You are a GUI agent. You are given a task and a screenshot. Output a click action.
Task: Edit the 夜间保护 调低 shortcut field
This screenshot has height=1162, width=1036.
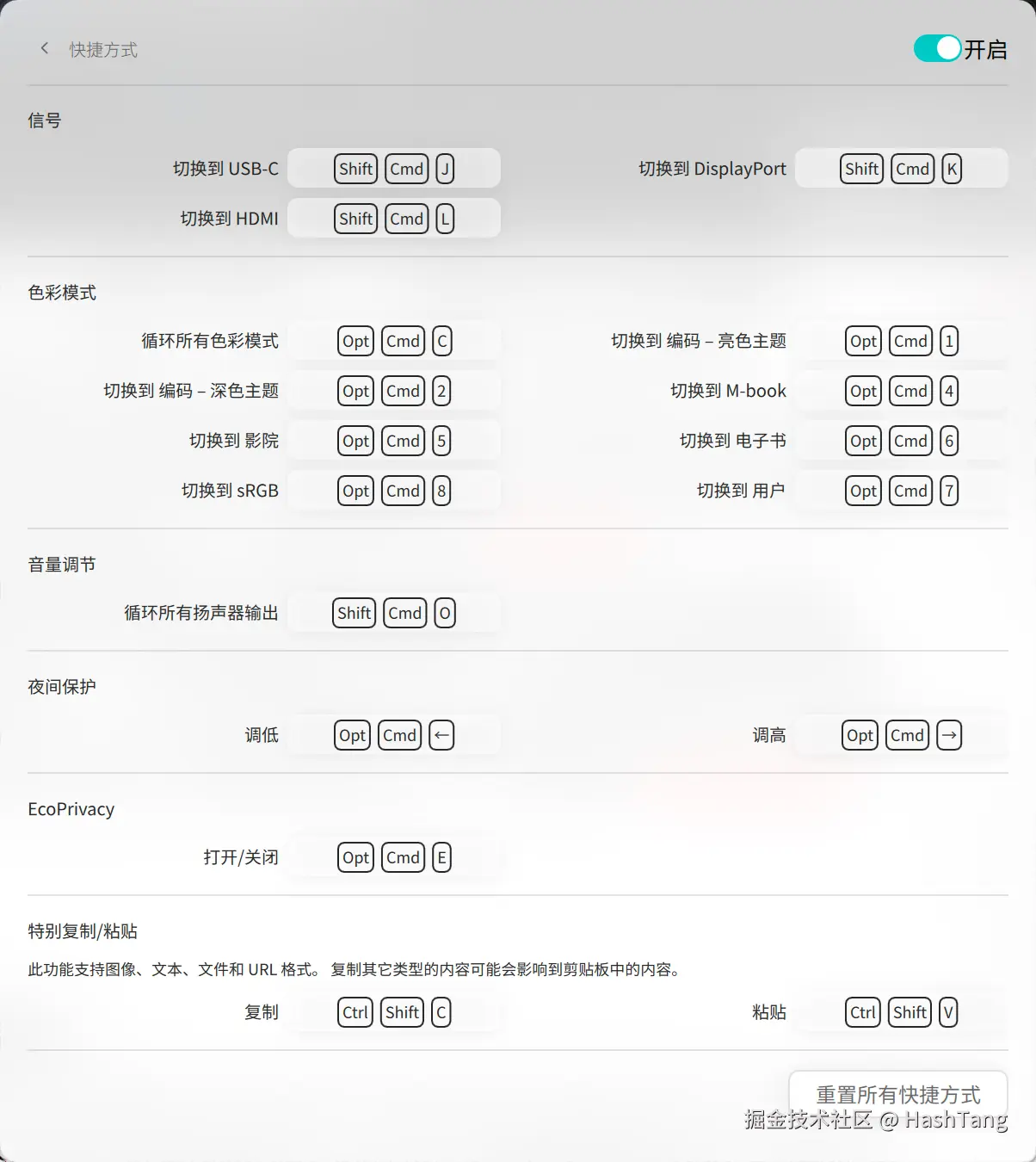(394, 735)
